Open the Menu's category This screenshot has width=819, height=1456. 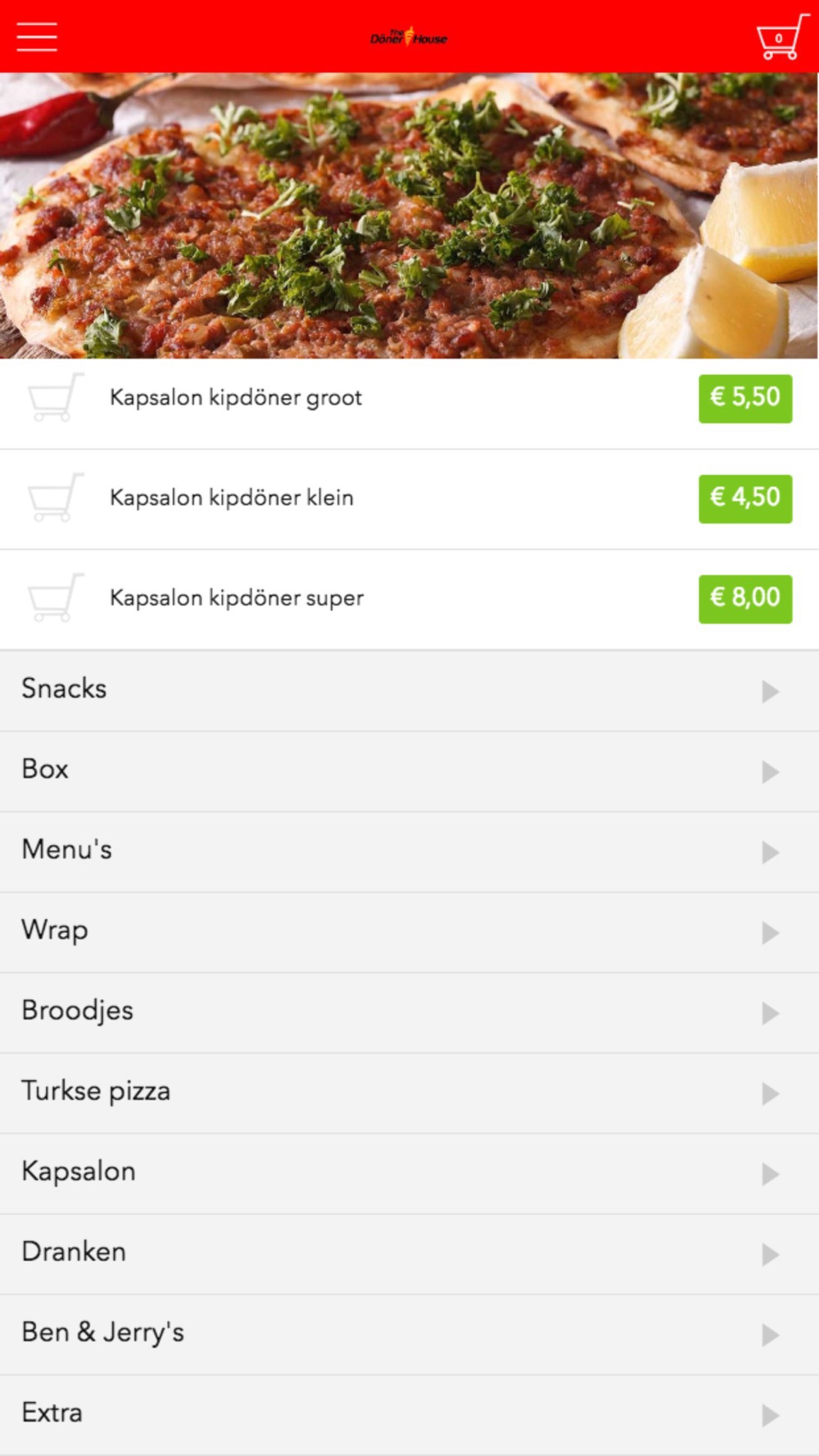pyautogui.click(x=409, y=851)
